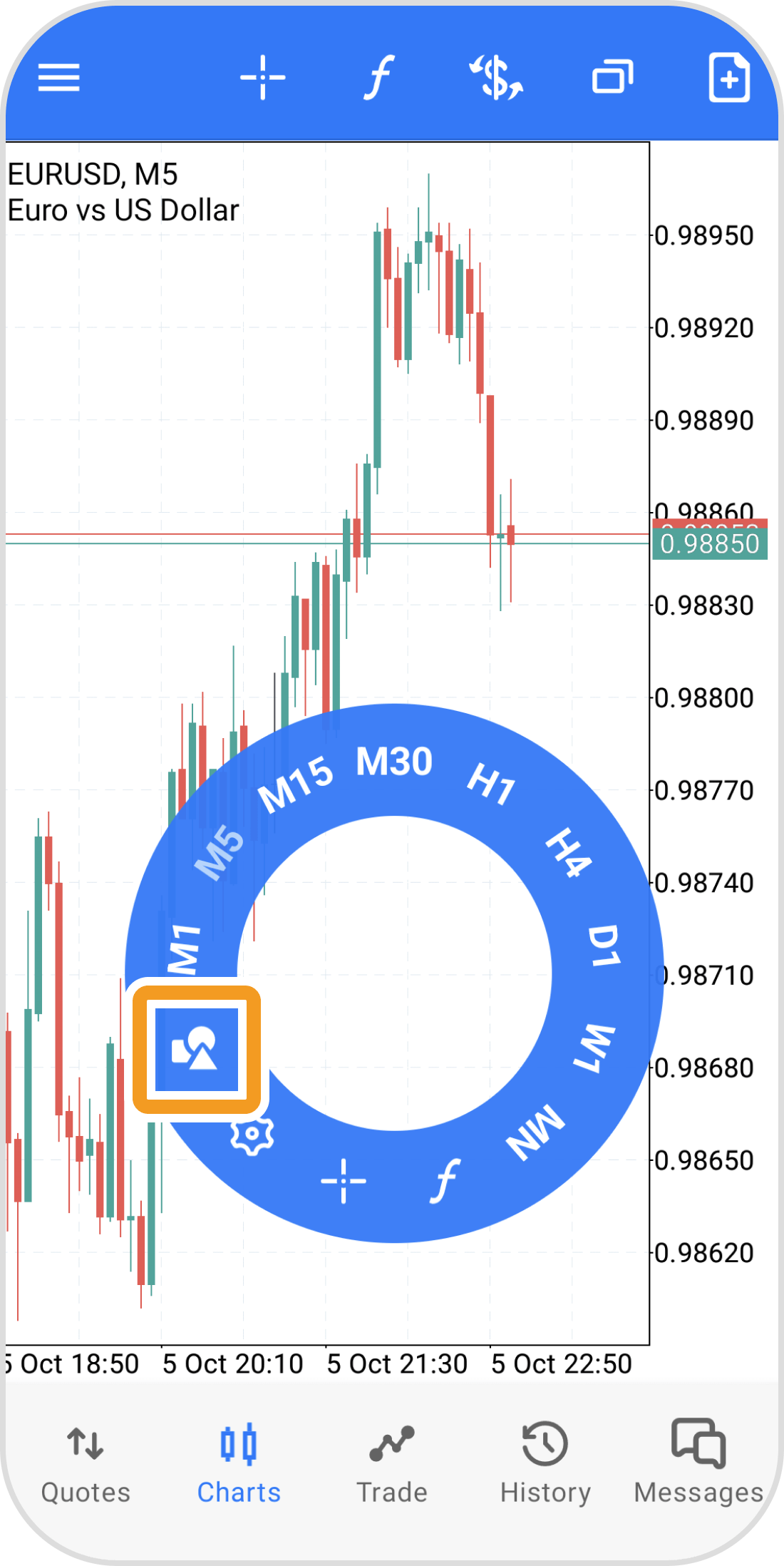The image size is (784, 1566).
Task: Set timeframe to H4
Action: click(x=569, y=852)
